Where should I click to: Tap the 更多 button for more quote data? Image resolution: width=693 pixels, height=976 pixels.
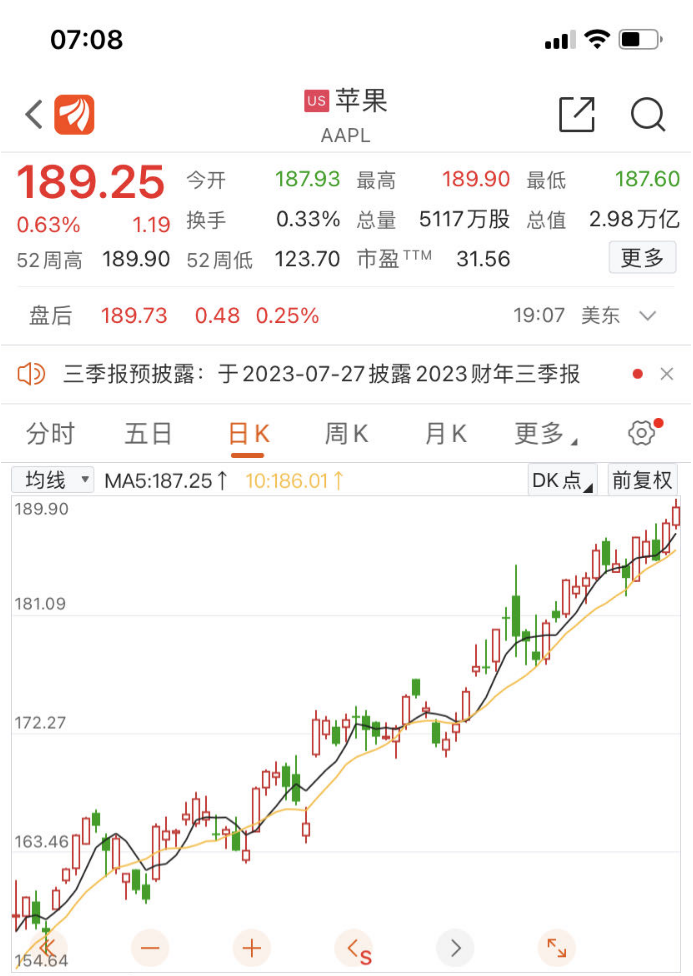click(642, 258)
